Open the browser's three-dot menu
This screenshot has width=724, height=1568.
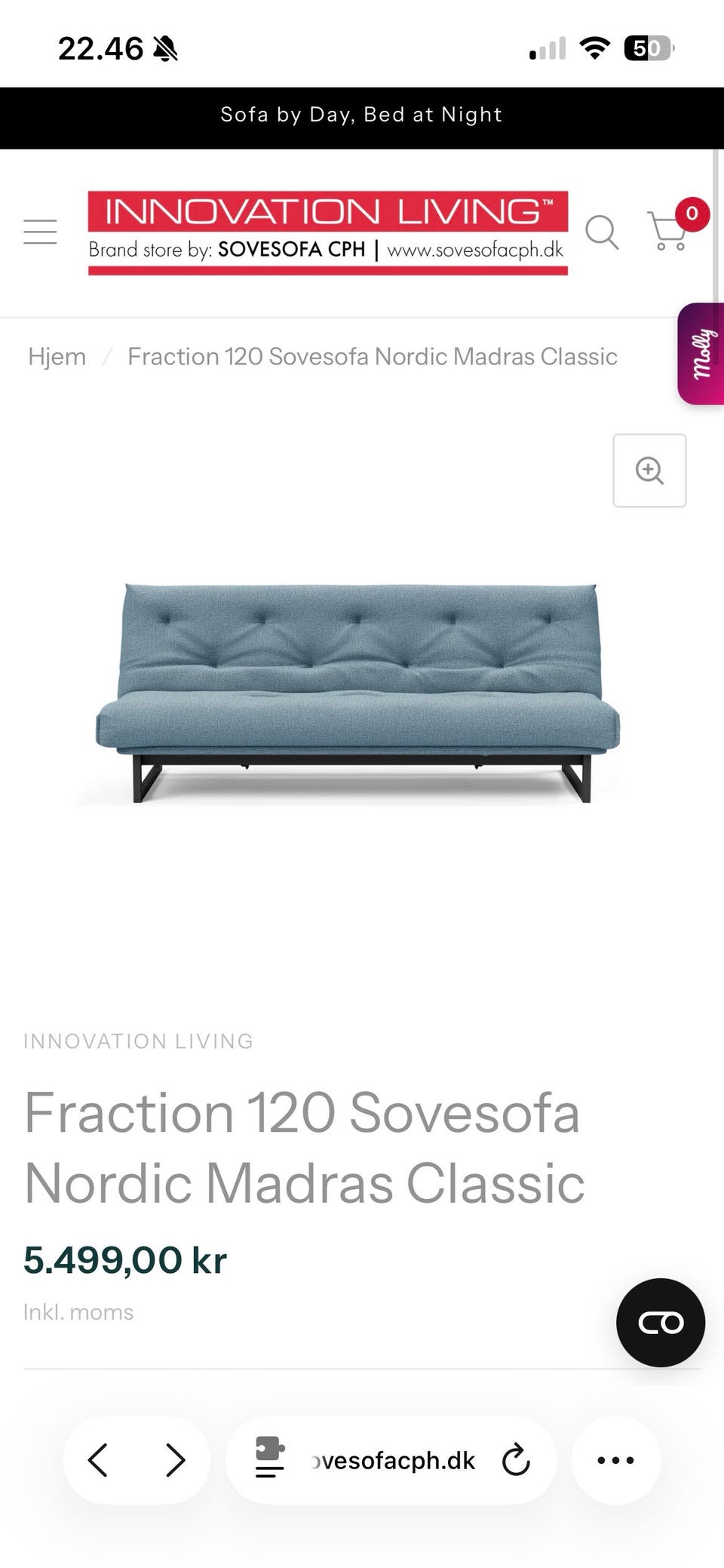(615, 1460)
